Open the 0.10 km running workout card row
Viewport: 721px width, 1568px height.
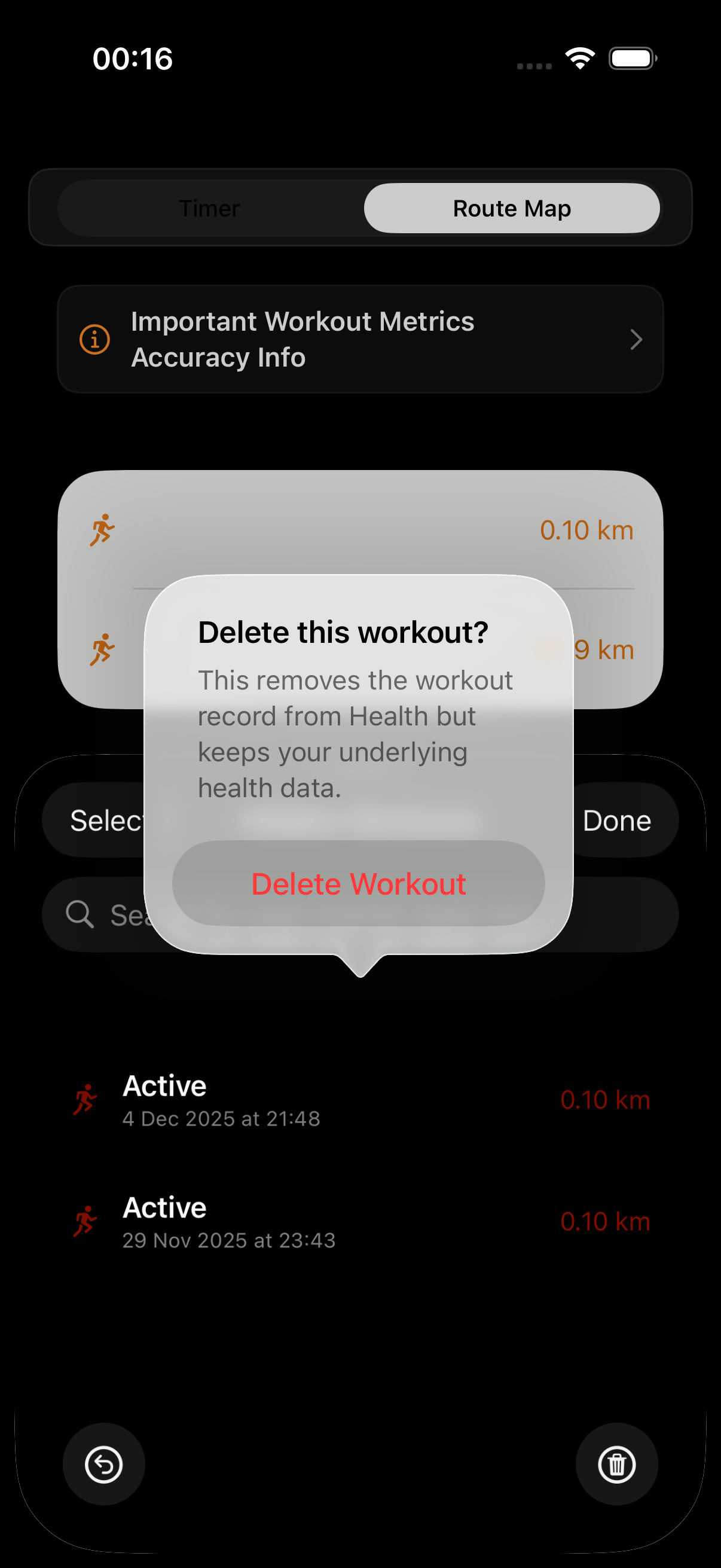tap(360, 530)
